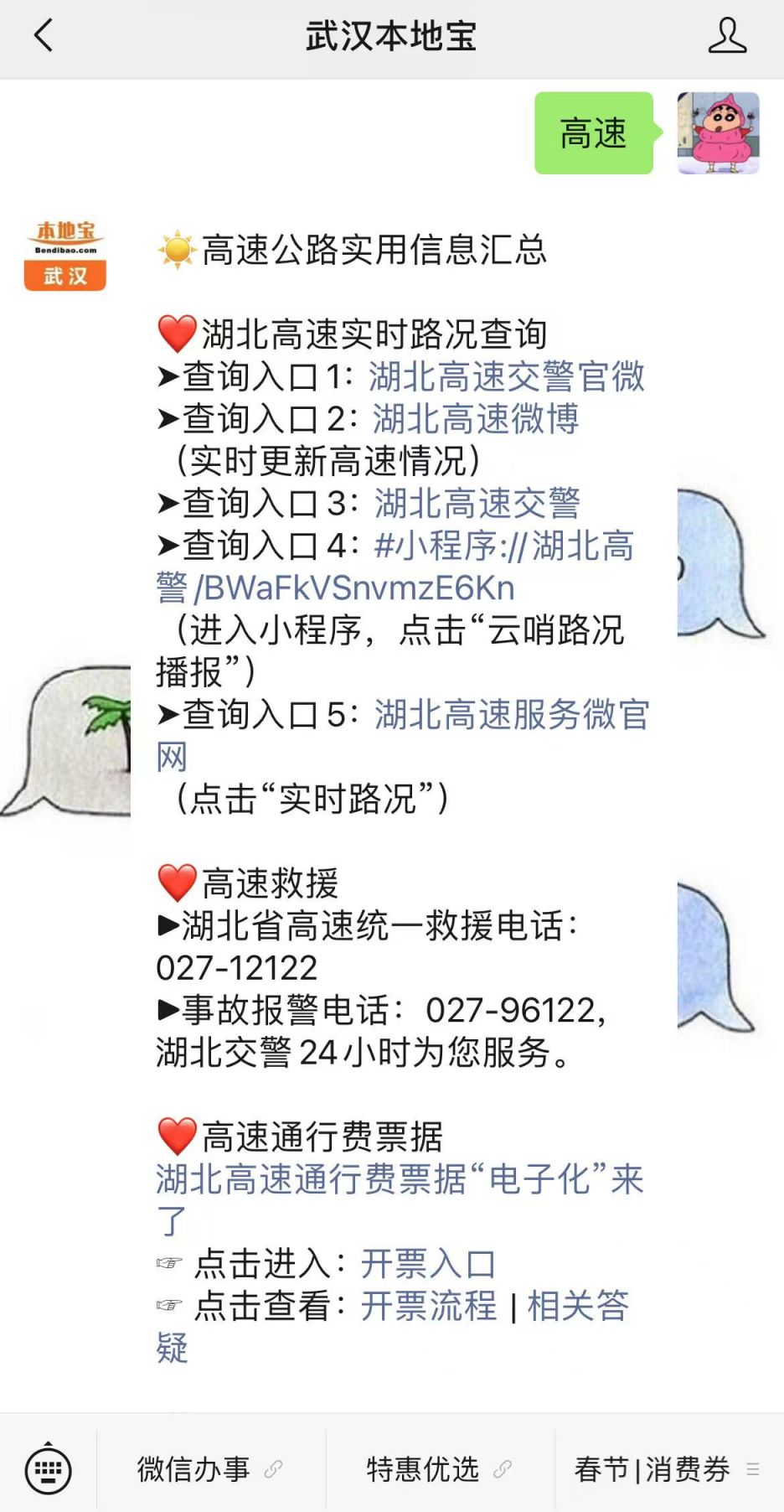
Task: Open 湖北高速交警官微 link
Action: pyautogui.click(x=506, y=376)
